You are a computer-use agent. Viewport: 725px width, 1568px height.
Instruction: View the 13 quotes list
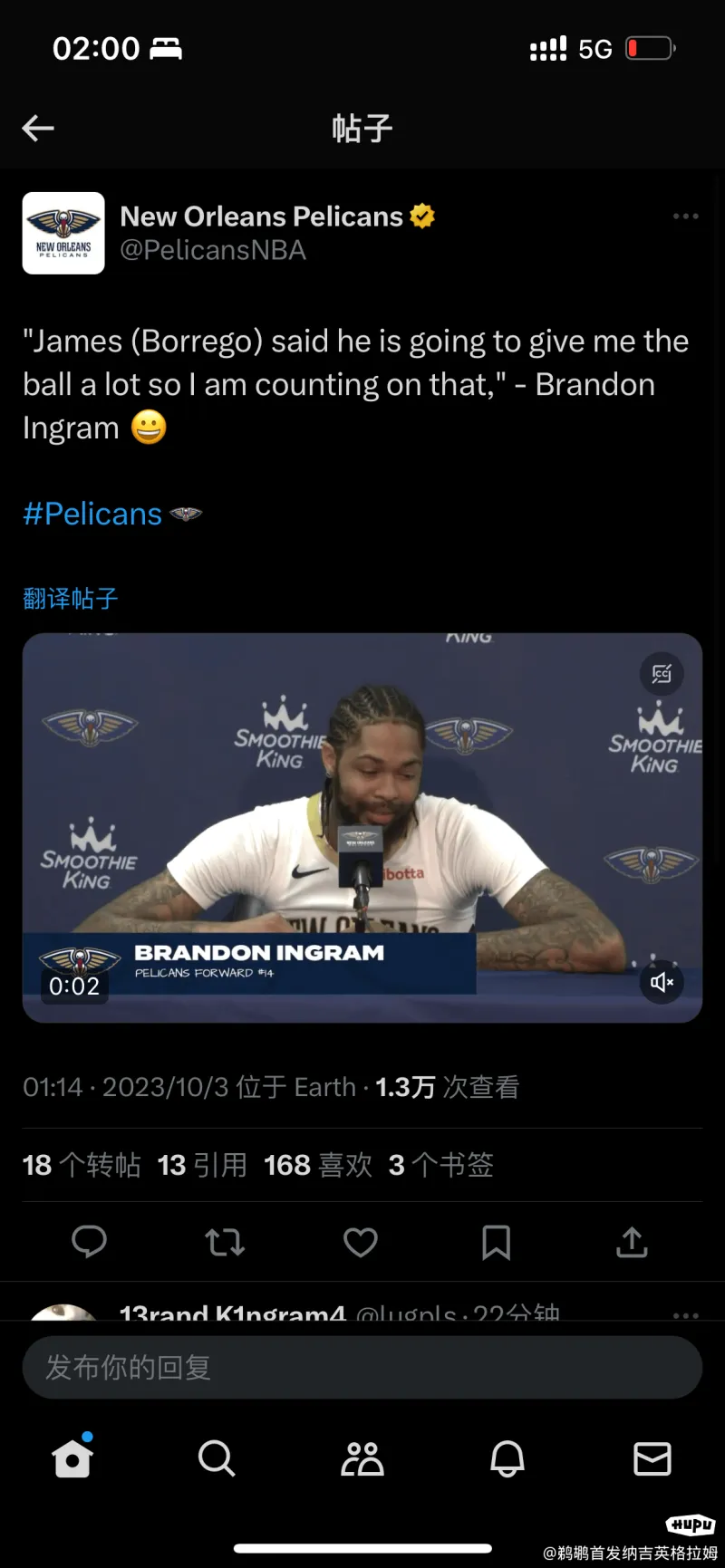pyautogui.click(x=202, y=1165)
